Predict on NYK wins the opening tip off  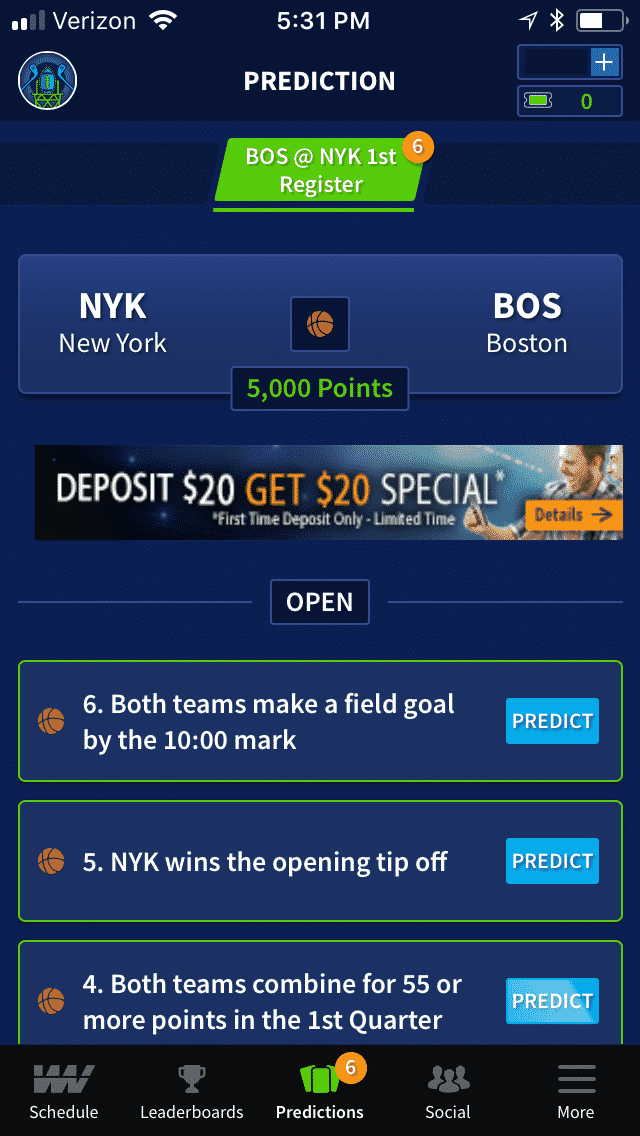click(552, 861)
